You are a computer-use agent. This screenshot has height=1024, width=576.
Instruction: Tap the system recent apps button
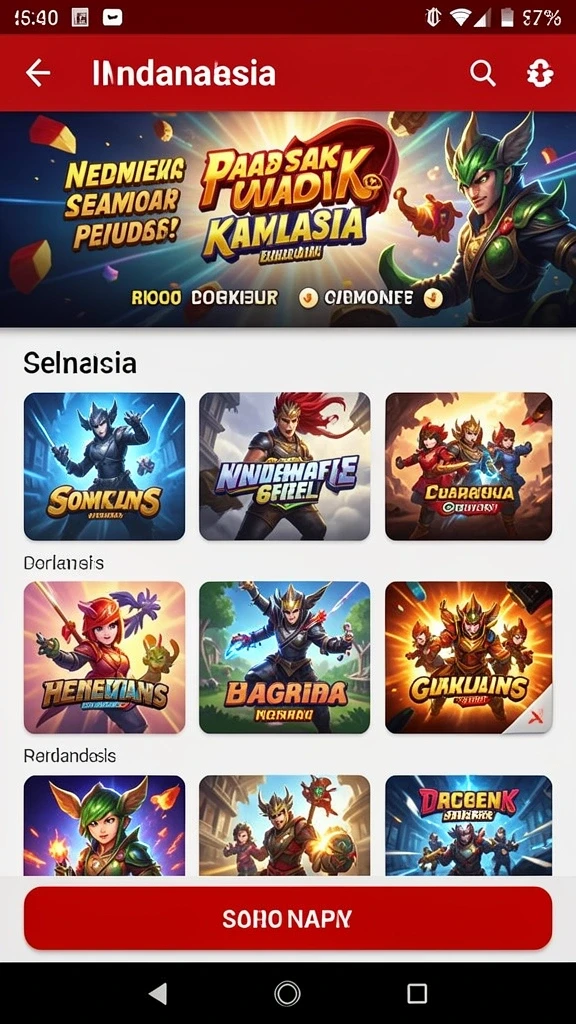[x=417, y=993]
